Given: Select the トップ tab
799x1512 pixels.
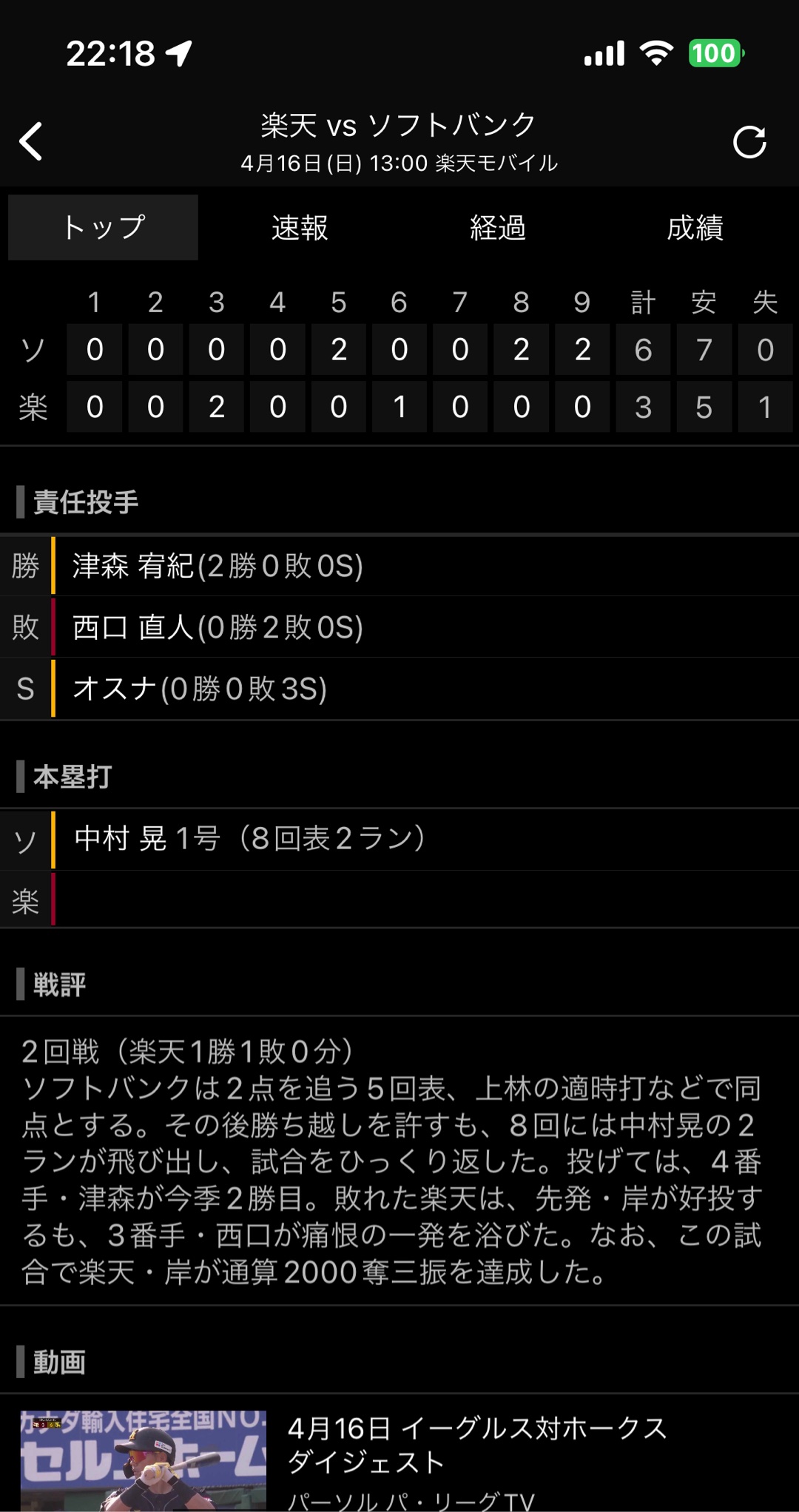Looking at the screenshot, I should (103, 227).
